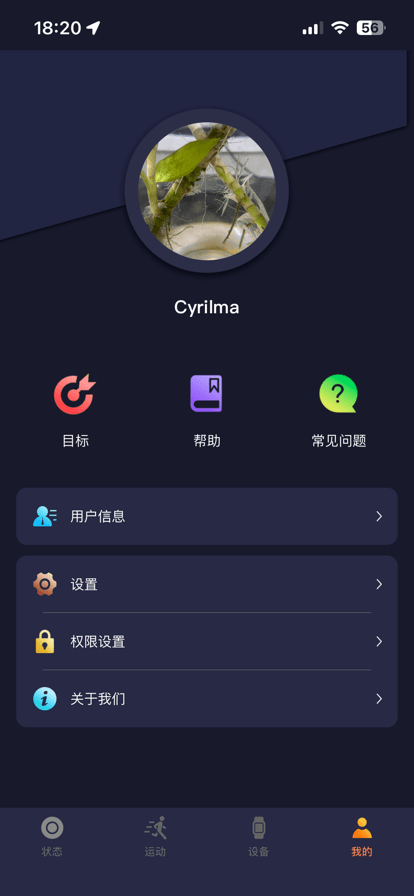Tap the profile avatar photo
This screenshot has width=414, height=896.
click(x=207, y=191)
